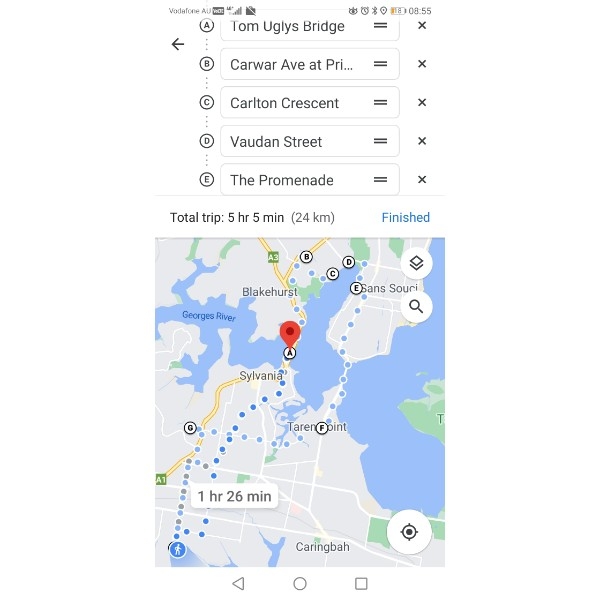Select the red pin at stop A
The width and height of the screenshot is (600, 600).
point(290,335)
